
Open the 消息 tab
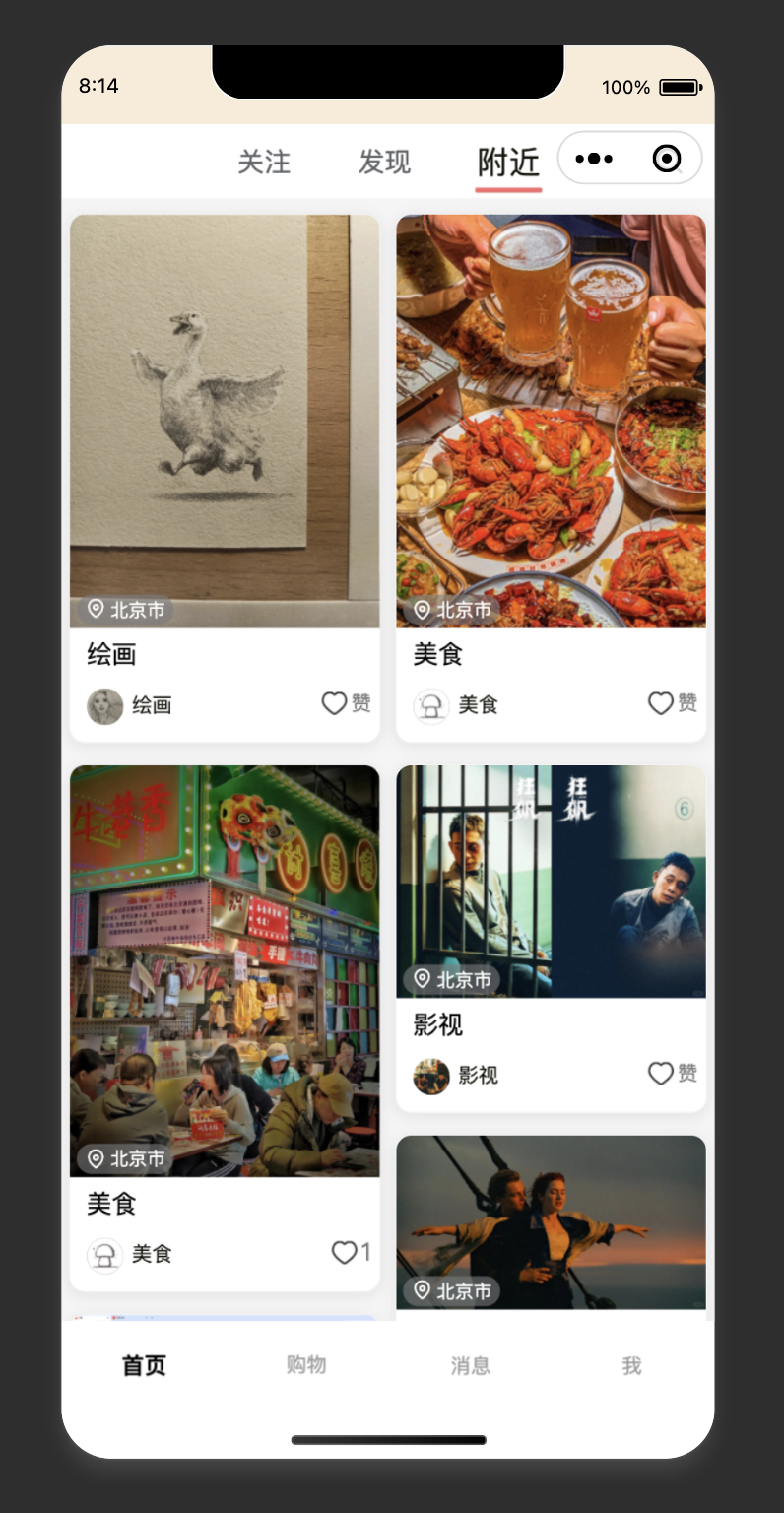[x=470, y=1365]
